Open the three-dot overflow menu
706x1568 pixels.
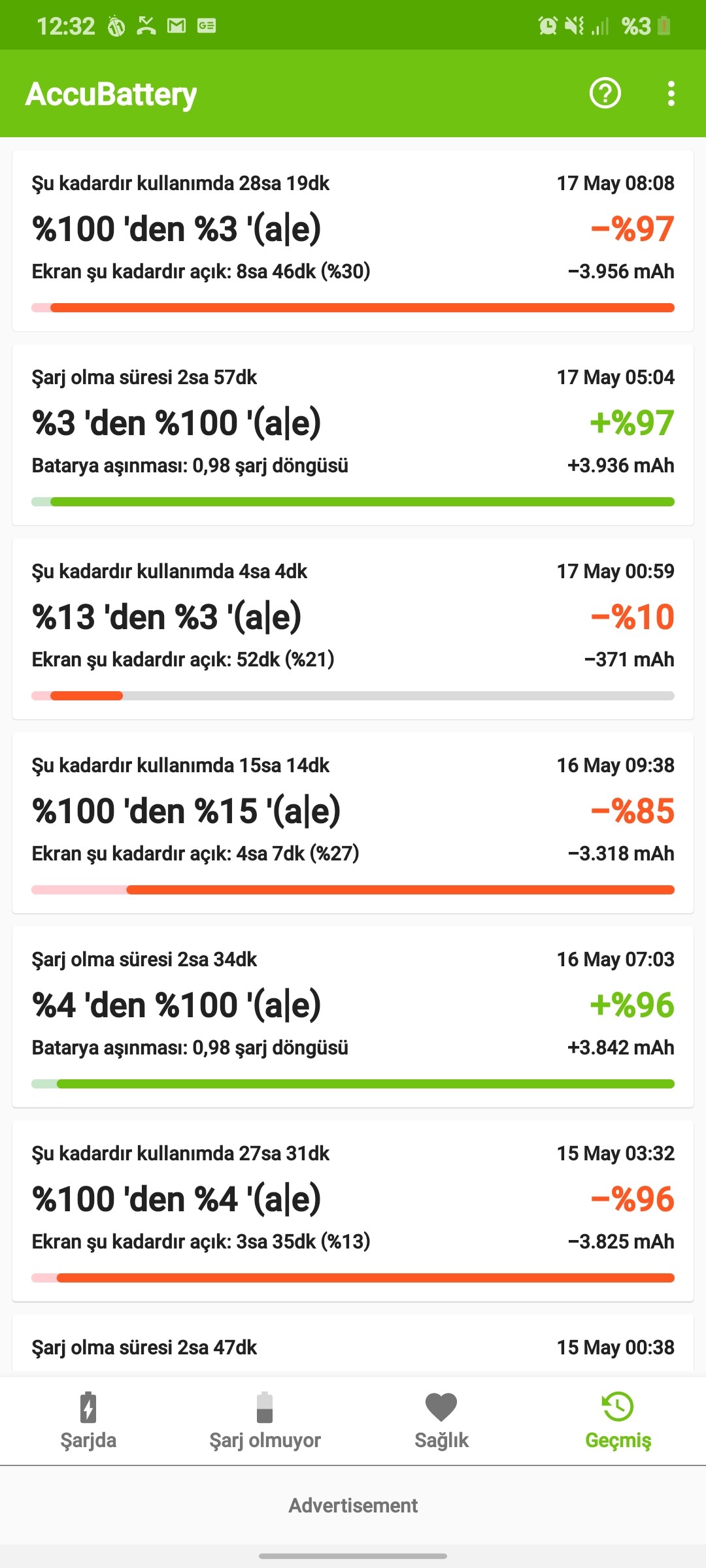click(x=671, y=93)
